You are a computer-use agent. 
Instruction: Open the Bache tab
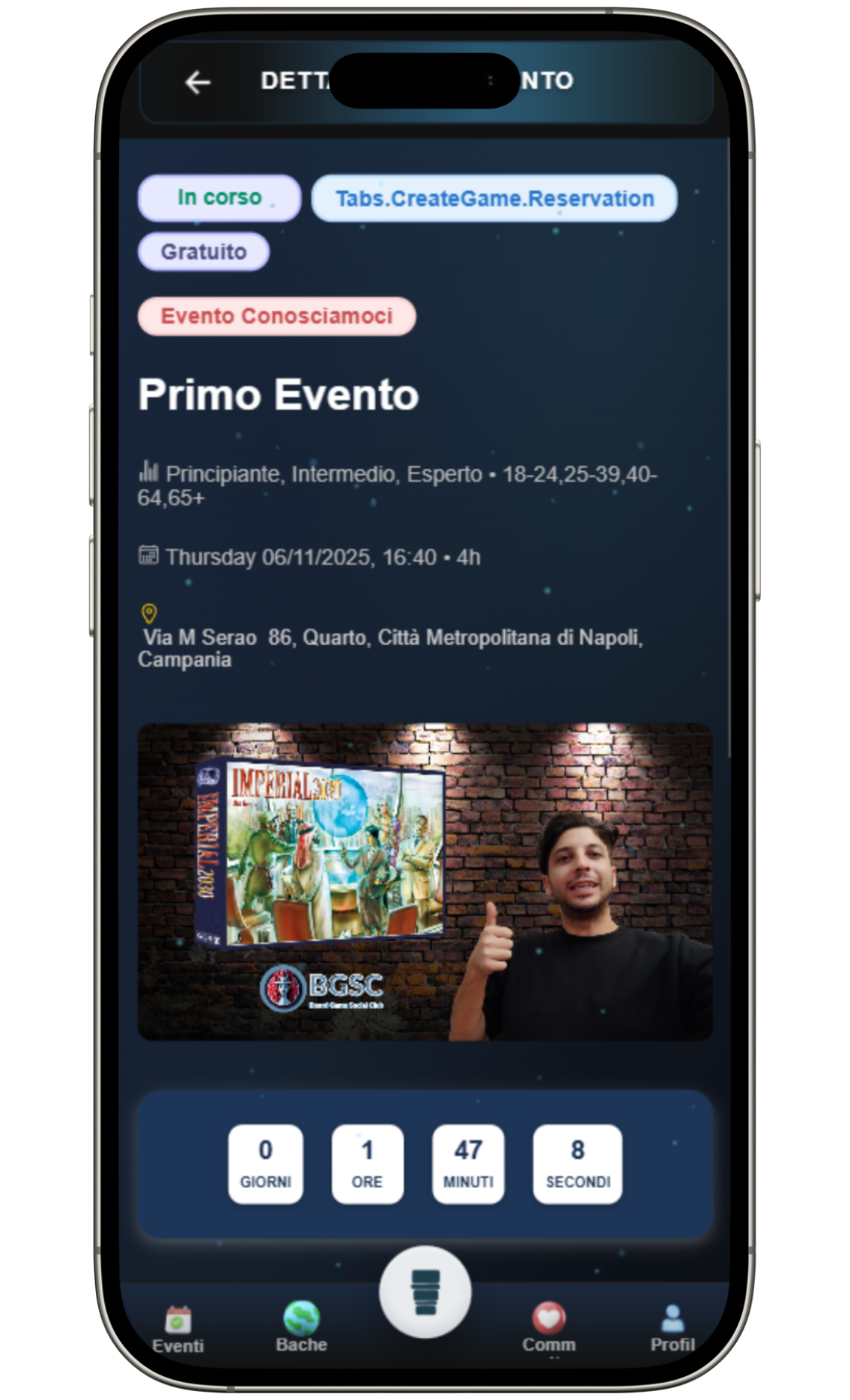pos(301,1328)
